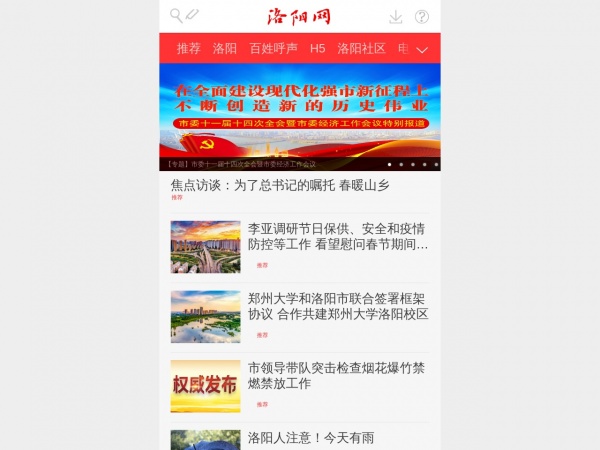Open 李亚调研节日保供 news article

337,236
